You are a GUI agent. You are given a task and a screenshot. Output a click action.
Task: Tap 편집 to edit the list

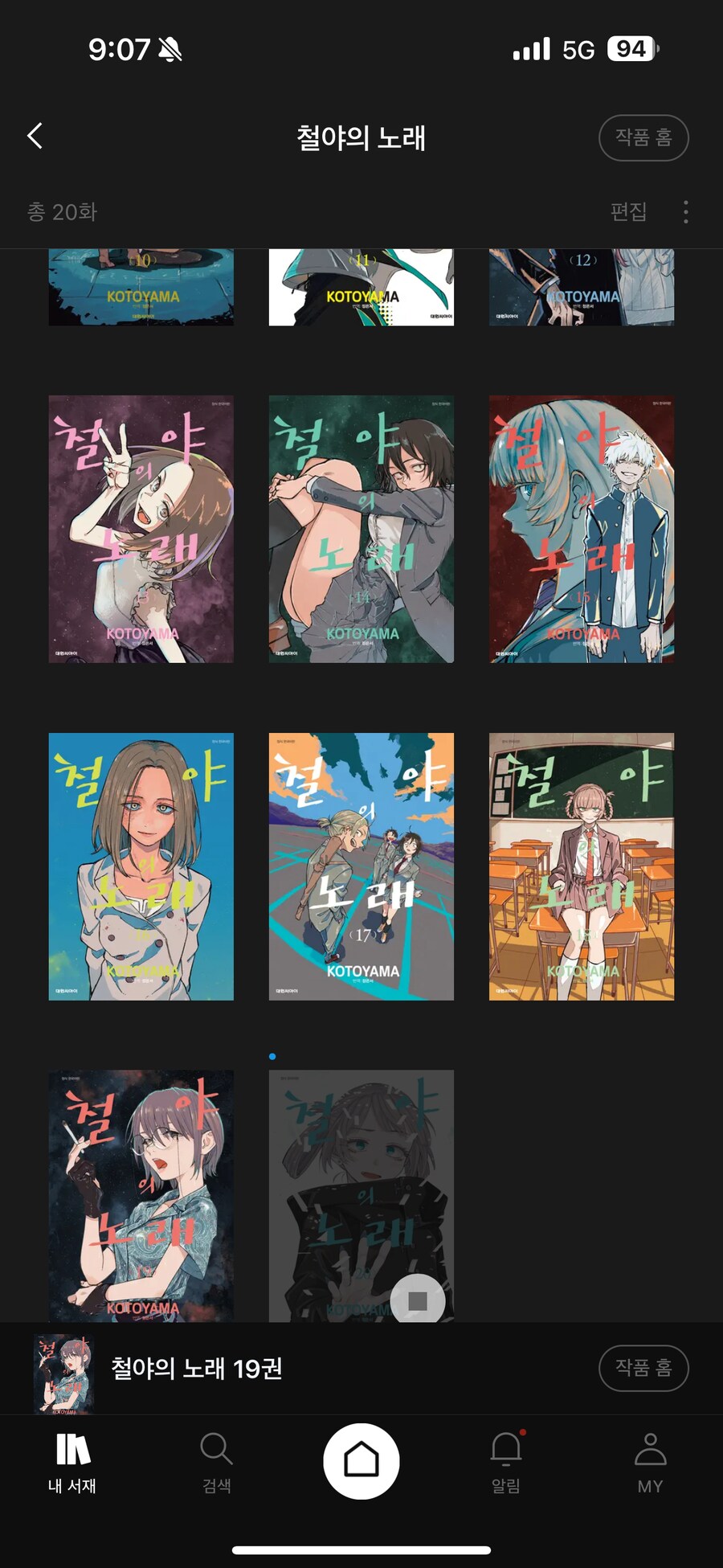[628, 211]
